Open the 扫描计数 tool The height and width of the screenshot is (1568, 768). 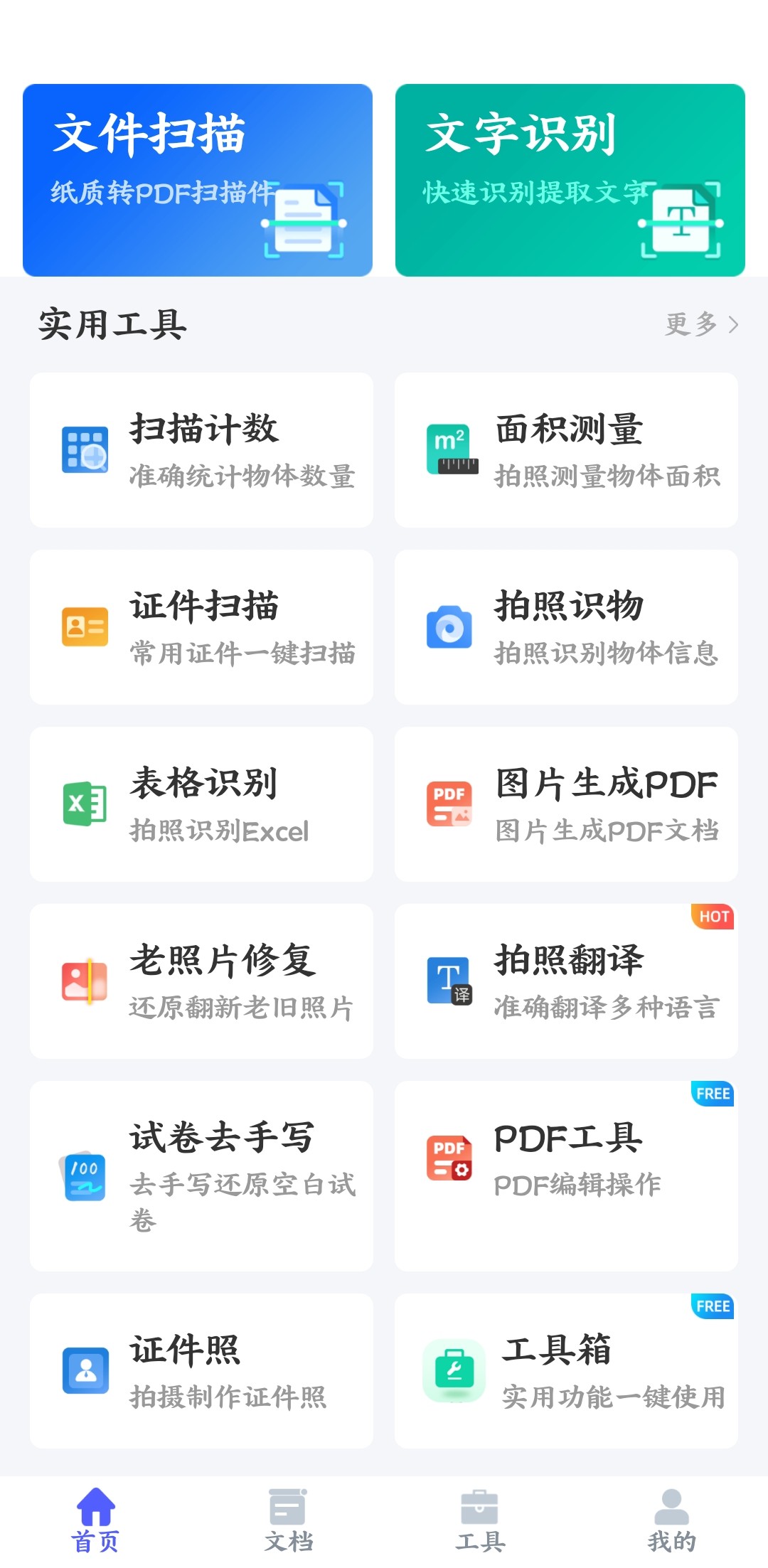coord(201,450)
